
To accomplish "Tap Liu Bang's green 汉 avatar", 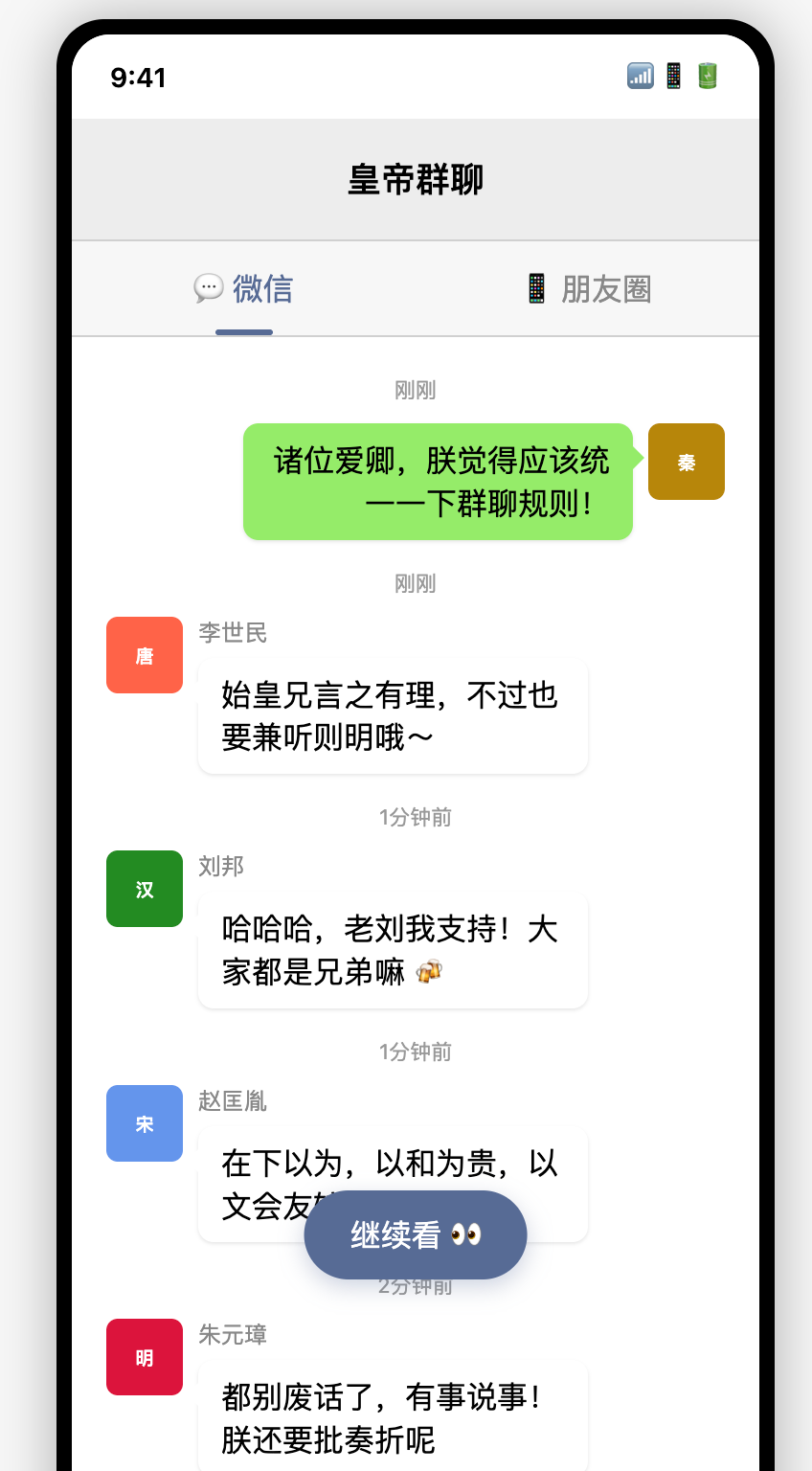I will (145, 889).
